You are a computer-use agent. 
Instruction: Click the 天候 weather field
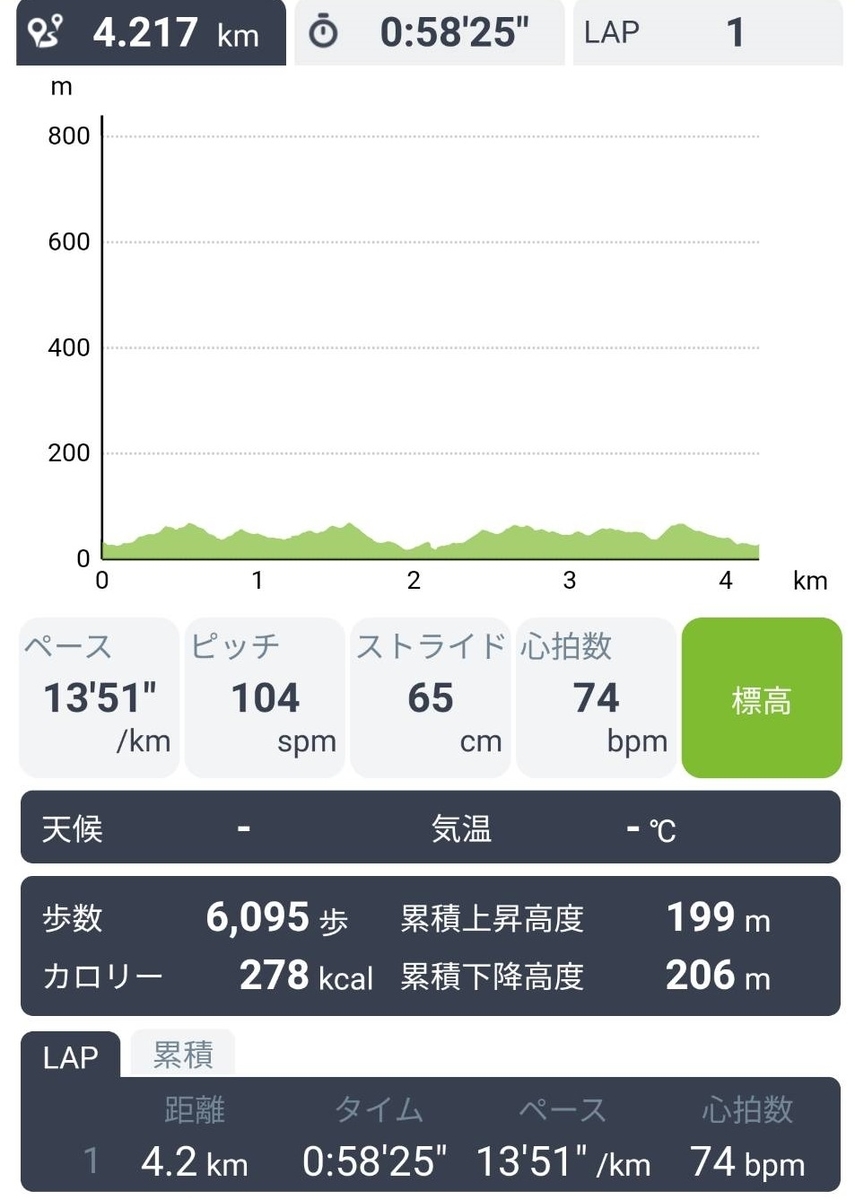coord(70,828)
